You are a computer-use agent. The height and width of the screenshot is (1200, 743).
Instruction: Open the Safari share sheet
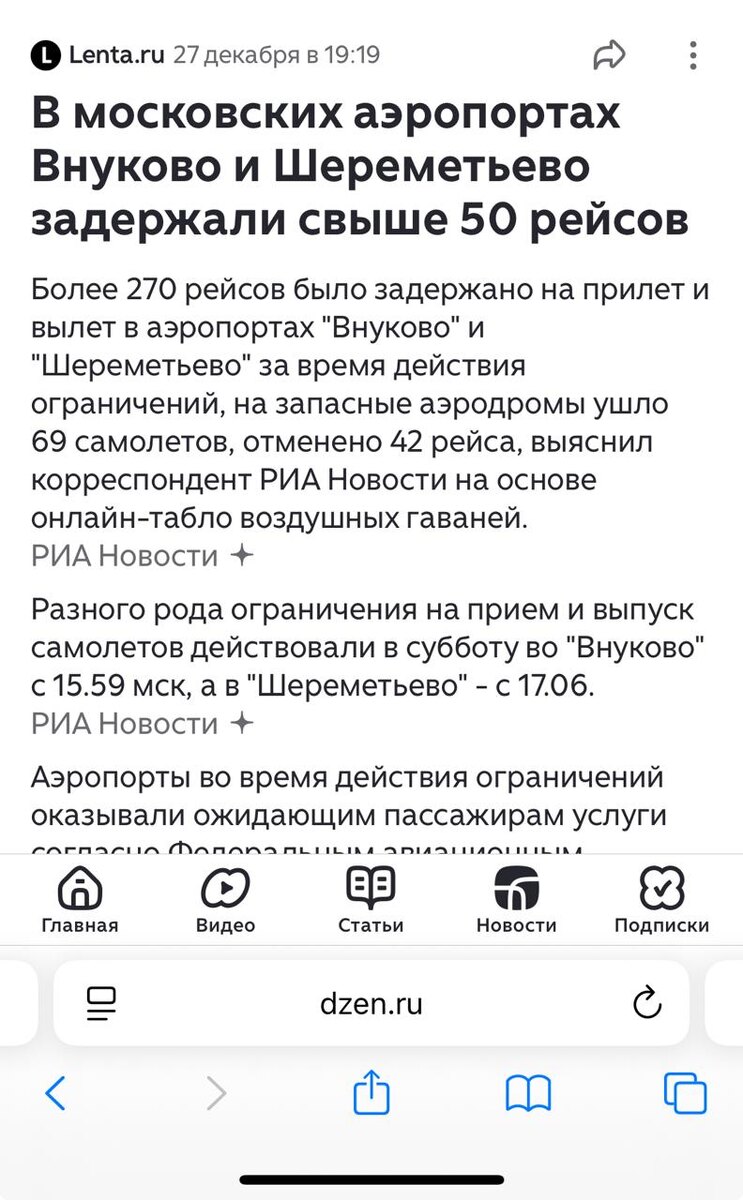371,1093
